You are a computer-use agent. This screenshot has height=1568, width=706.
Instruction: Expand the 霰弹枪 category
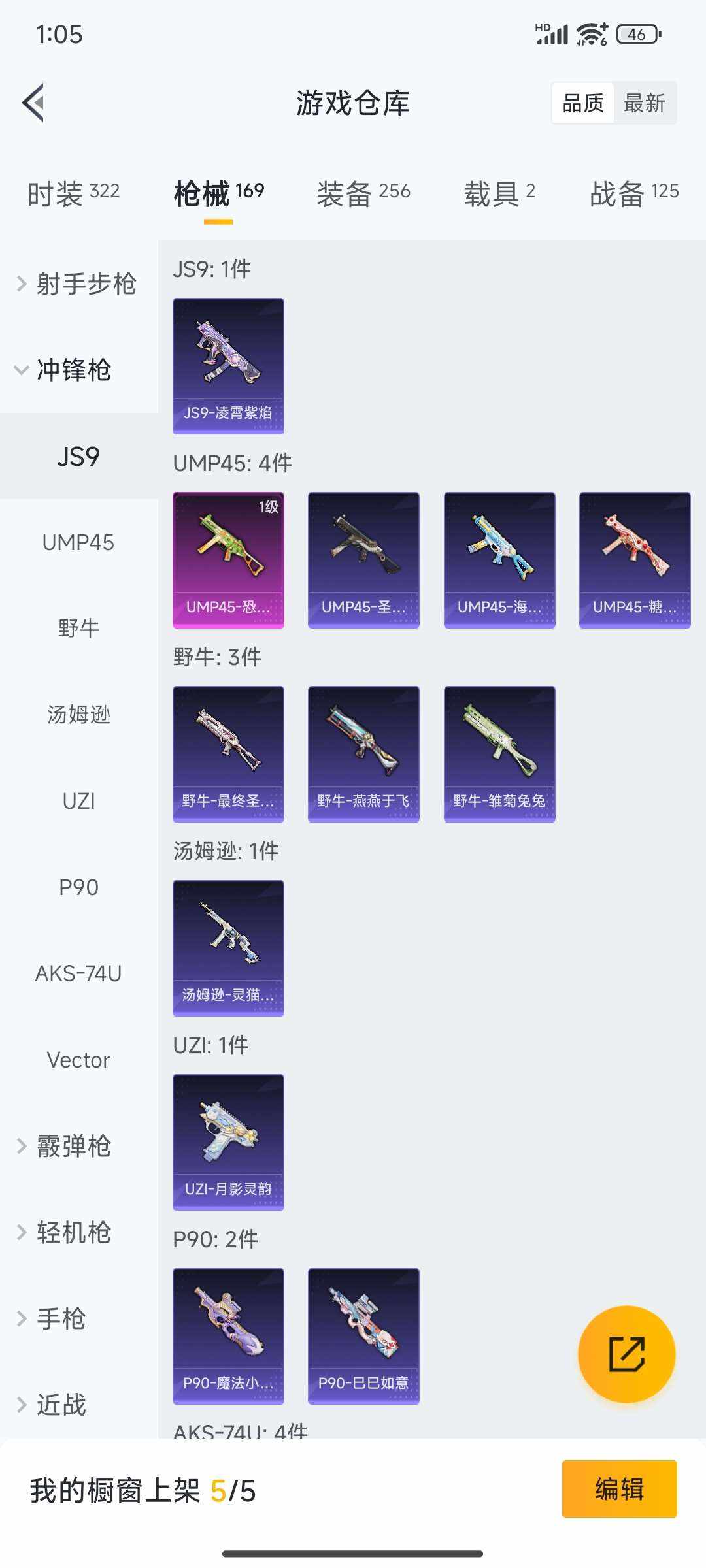pos(65,1146)
